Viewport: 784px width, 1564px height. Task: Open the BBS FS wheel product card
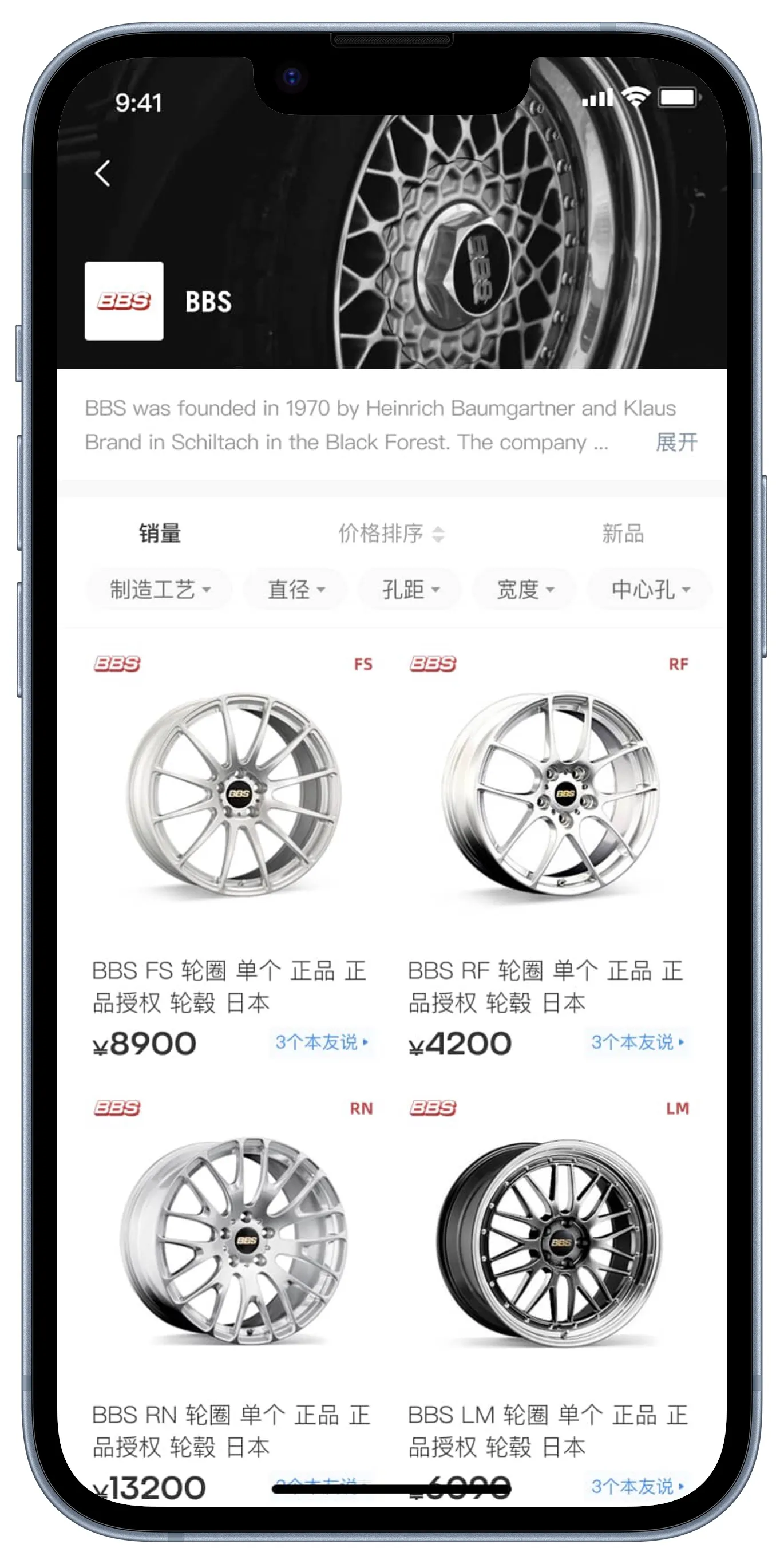(233, 795)
